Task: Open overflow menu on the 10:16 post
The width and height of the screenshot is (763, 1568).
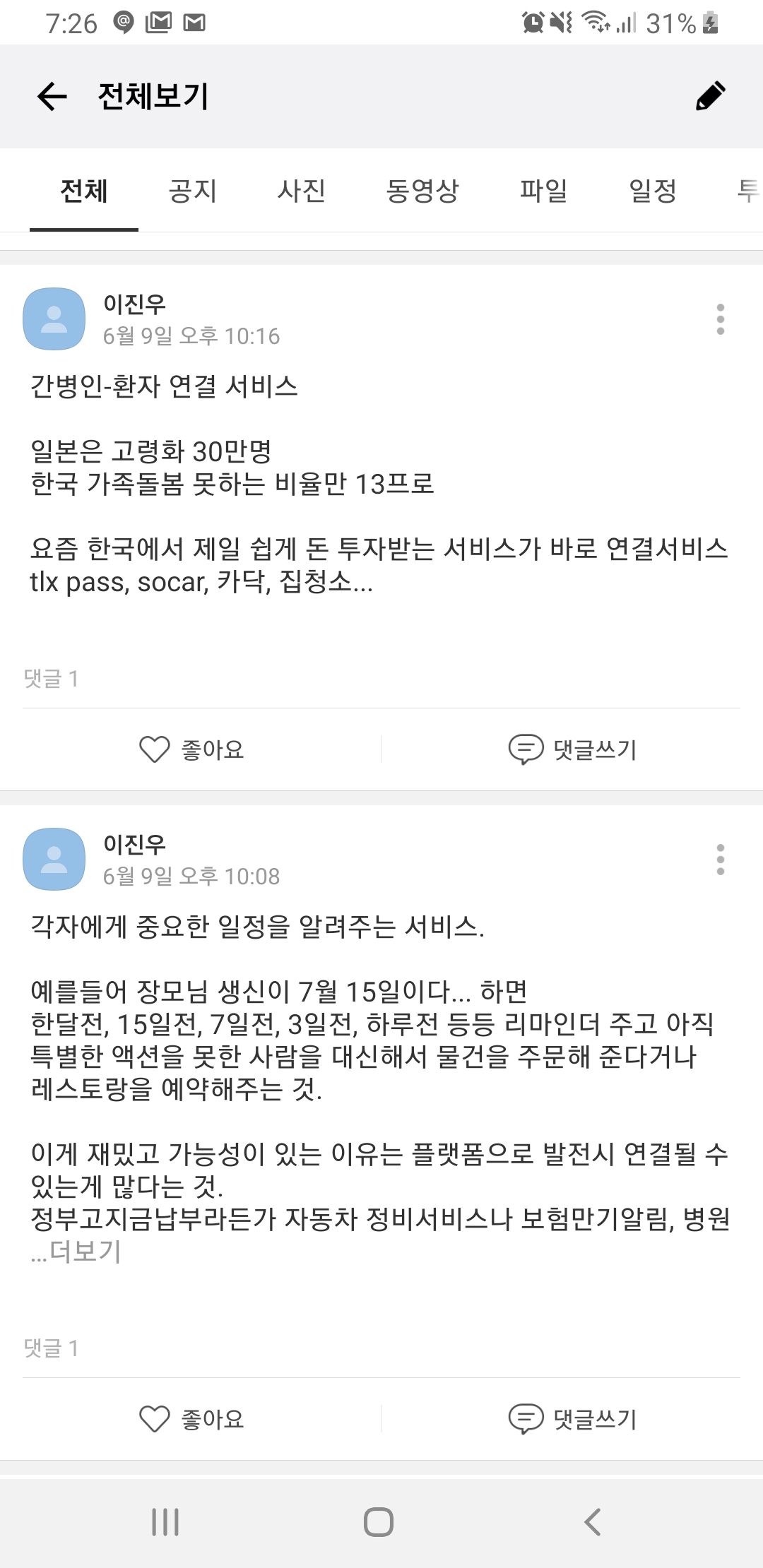Action: 720,320
